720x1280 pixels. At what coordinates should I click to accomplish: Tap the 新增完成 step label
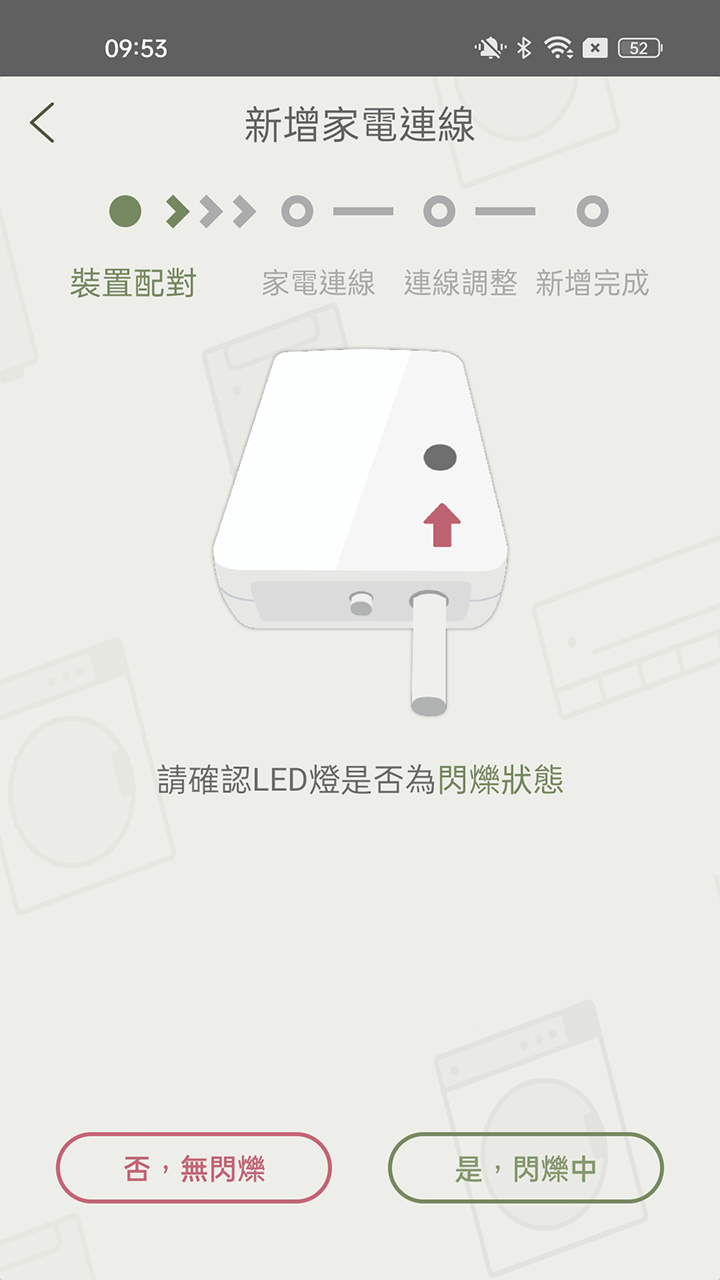click(x=594, y=283)
